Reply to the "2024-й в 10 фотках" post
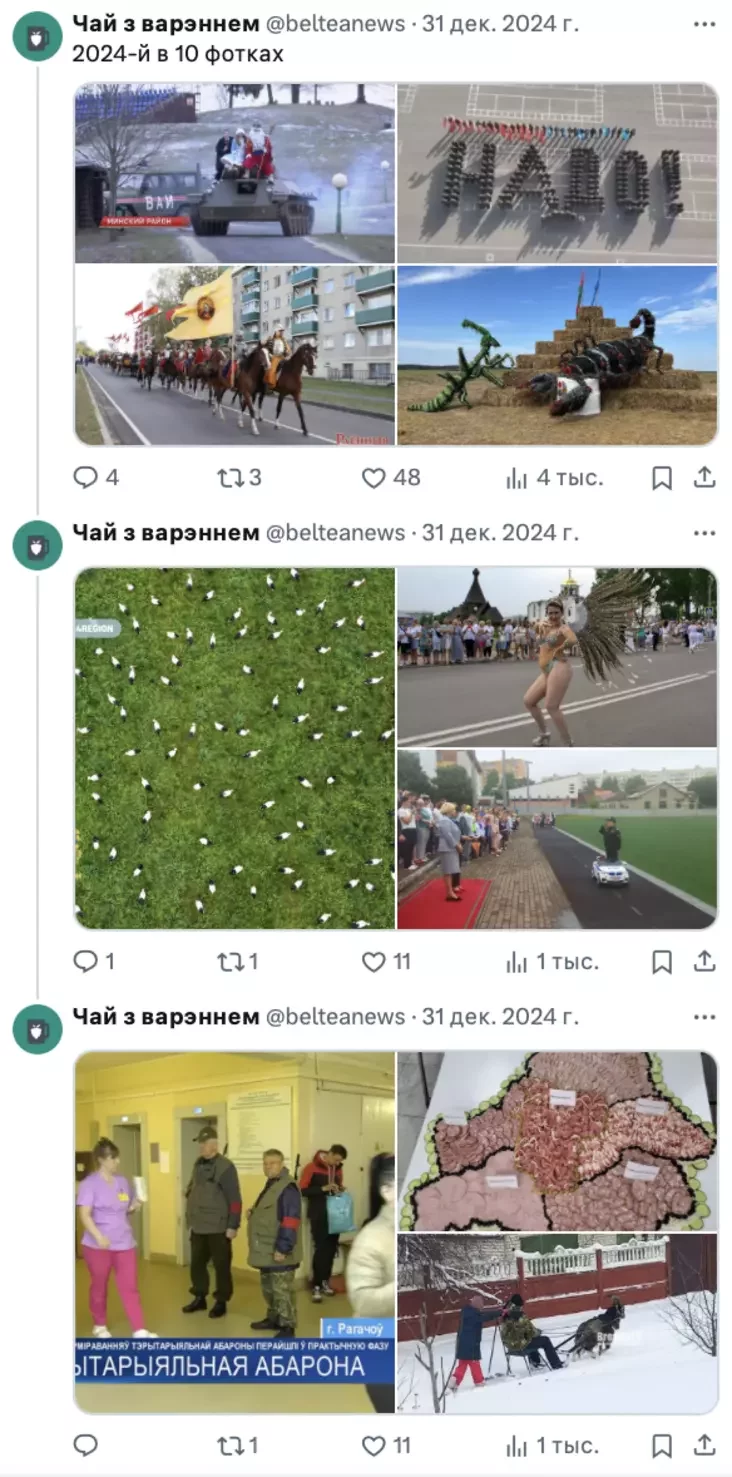Viewport: 732px width, 1477px height. [86, 478]
